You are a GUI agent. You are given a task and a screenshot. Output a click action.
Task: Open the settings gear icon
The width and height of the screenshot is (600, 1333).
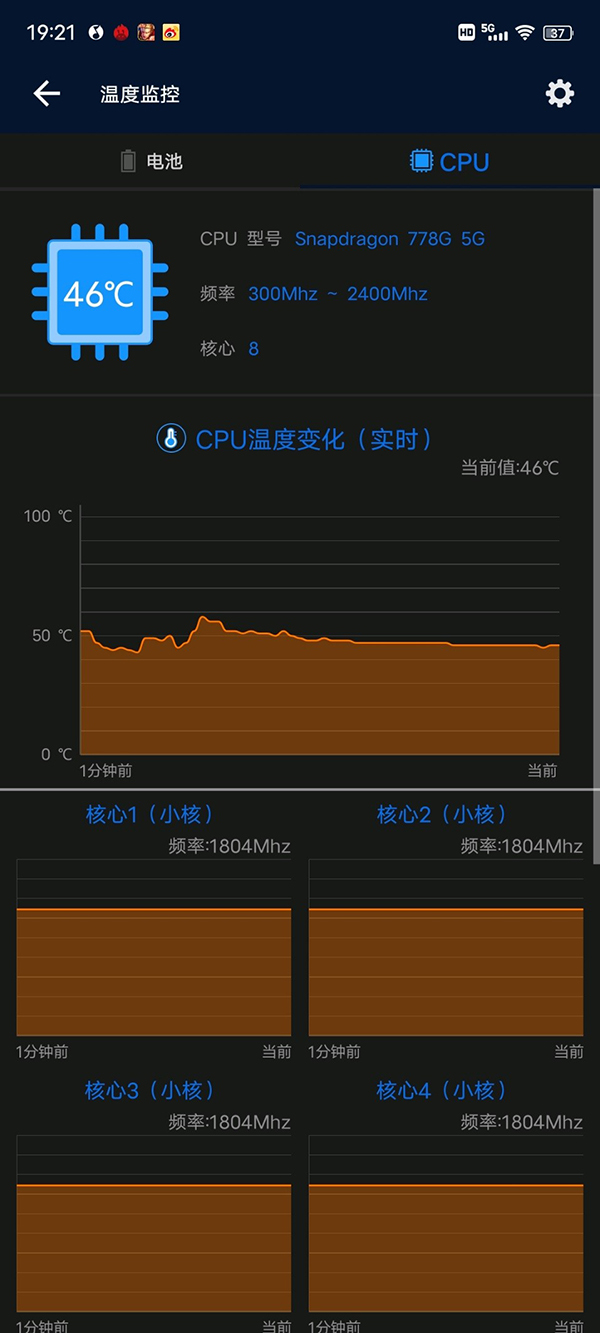(x=559, y=94)
